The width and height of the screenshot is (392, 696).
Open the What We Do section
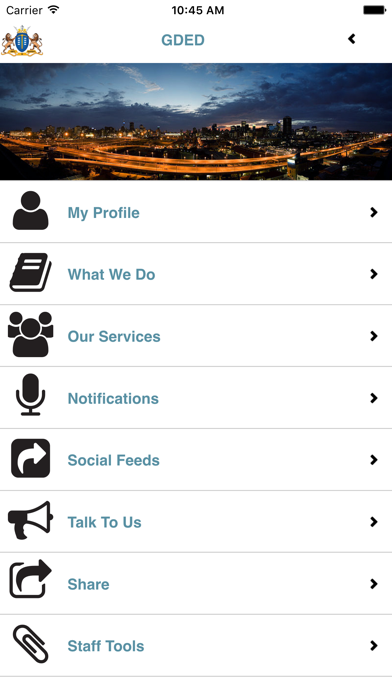click(x=196, y=274)
